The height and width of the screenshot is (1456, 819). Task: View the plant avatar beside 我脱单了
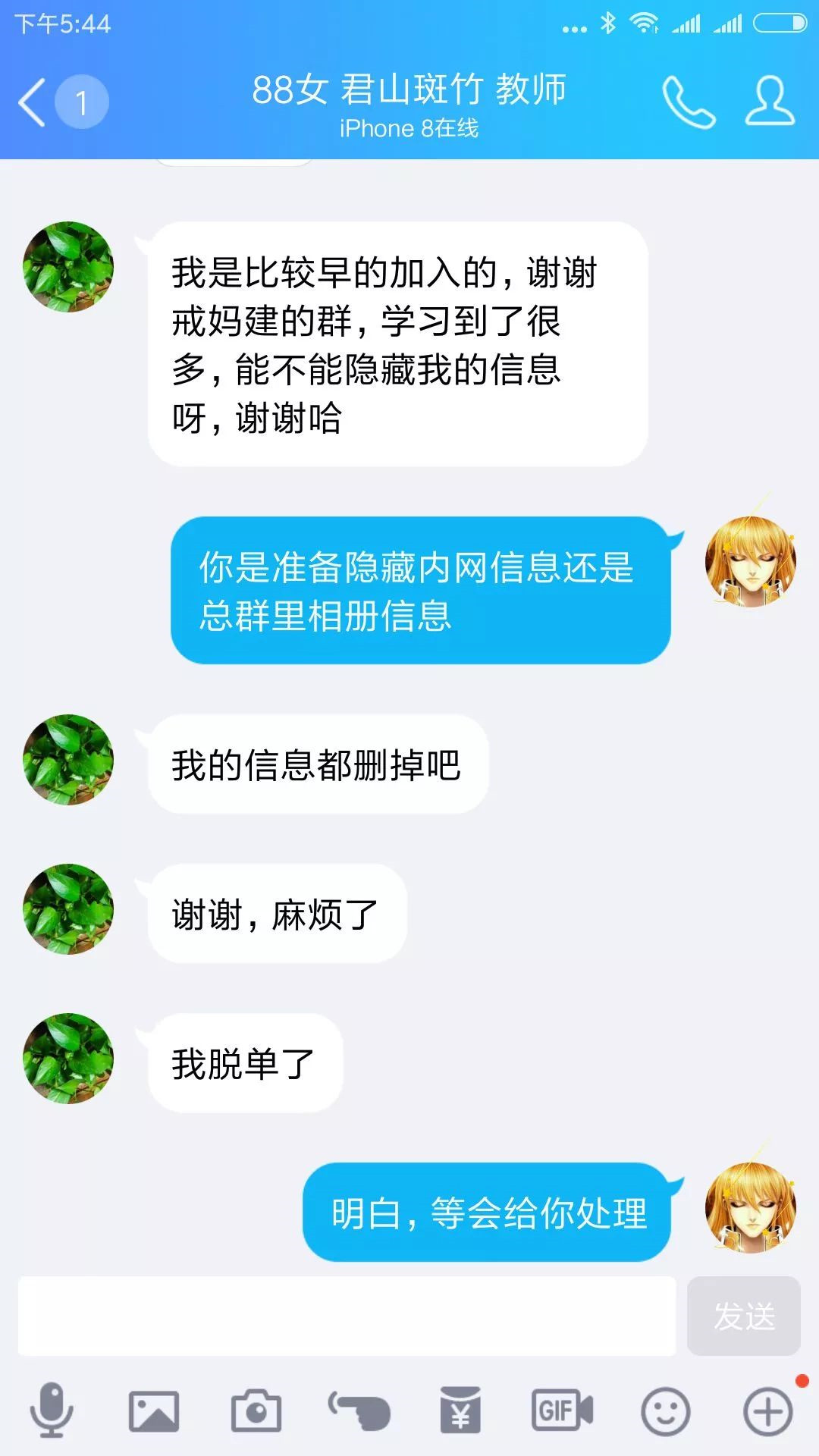tap(68, 1059)
